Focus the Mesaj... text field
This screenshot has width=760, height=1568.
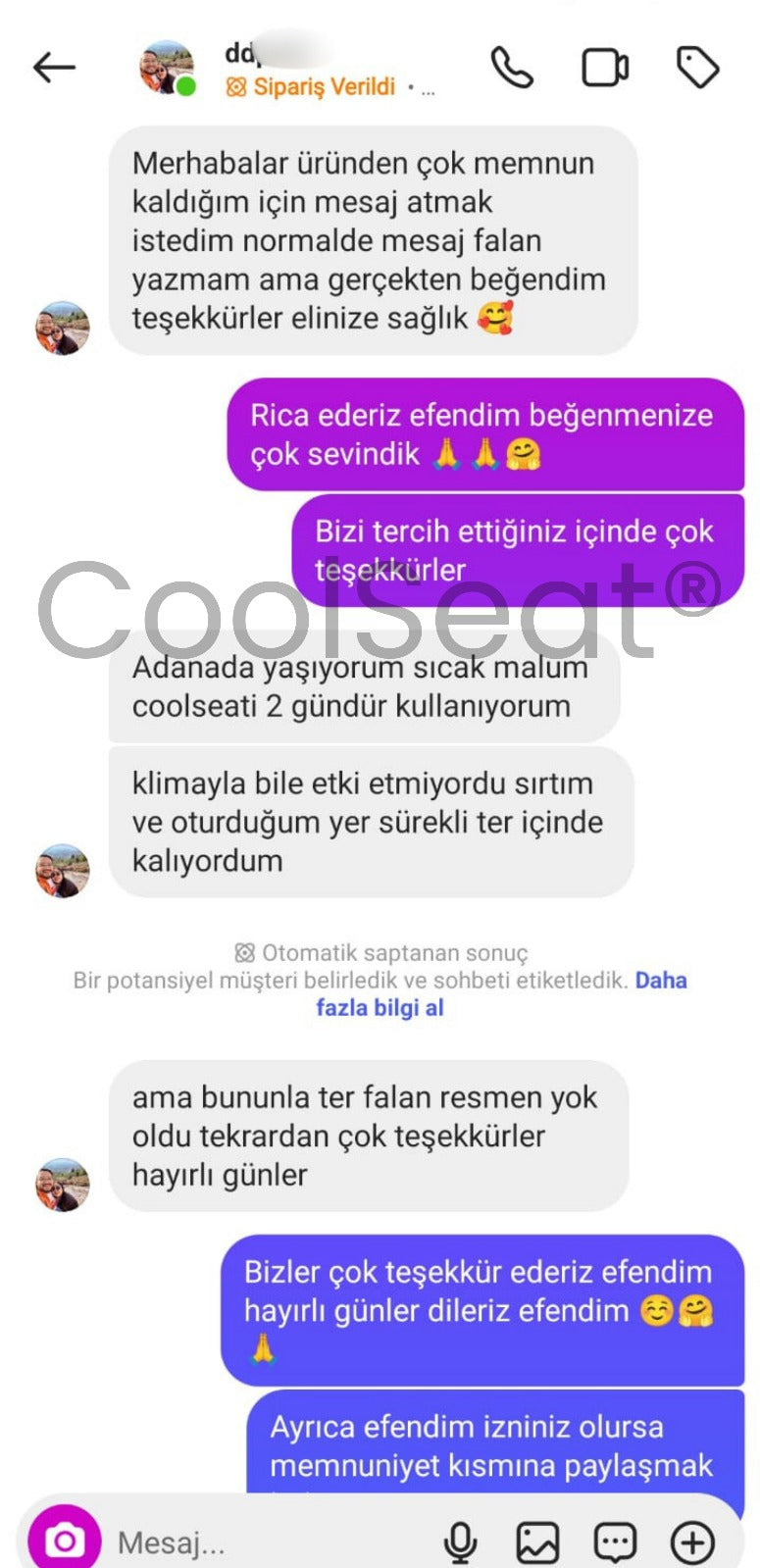(x=265, y=1543)
